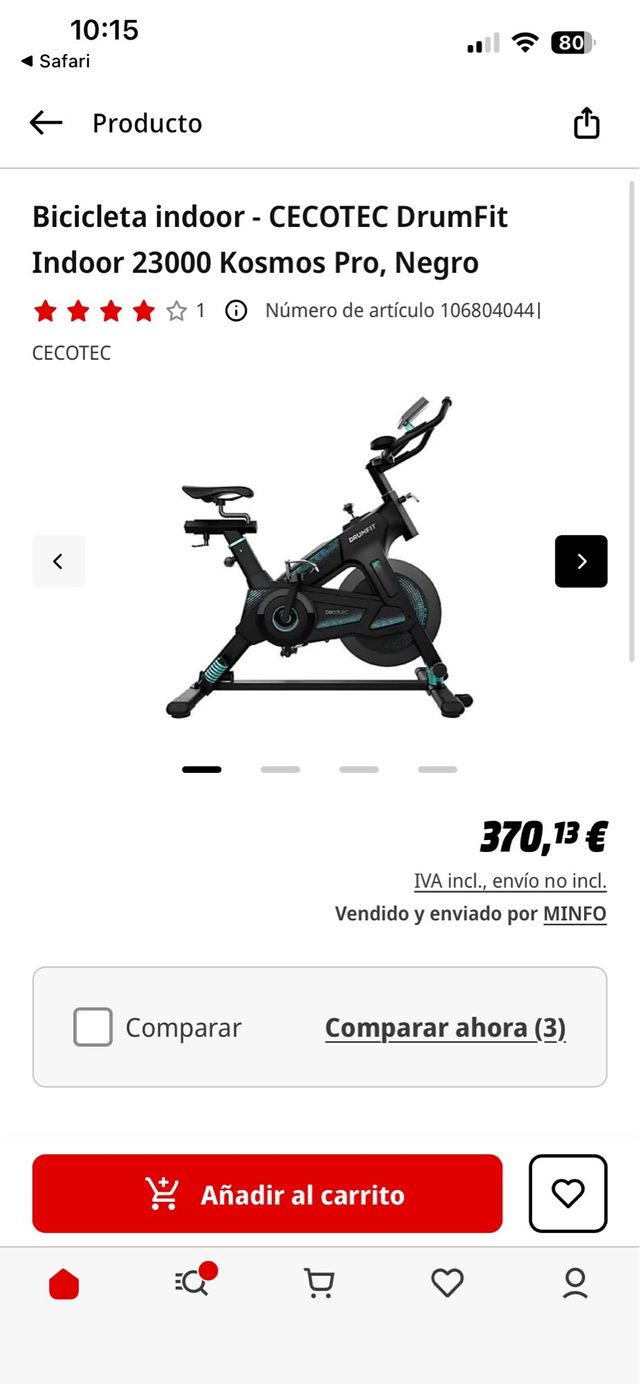This screenshot has width=640, height=1384.
Task: Open the favorites tab in the bottom bar
Action: [x=447, y=1283]
